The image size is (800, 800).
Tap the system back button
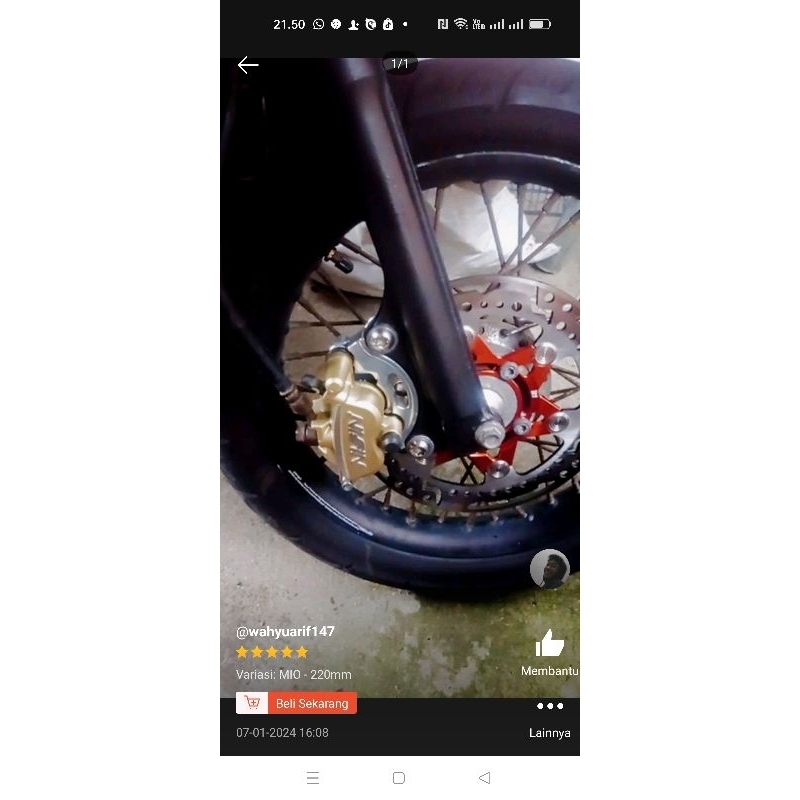pos(485,777)
